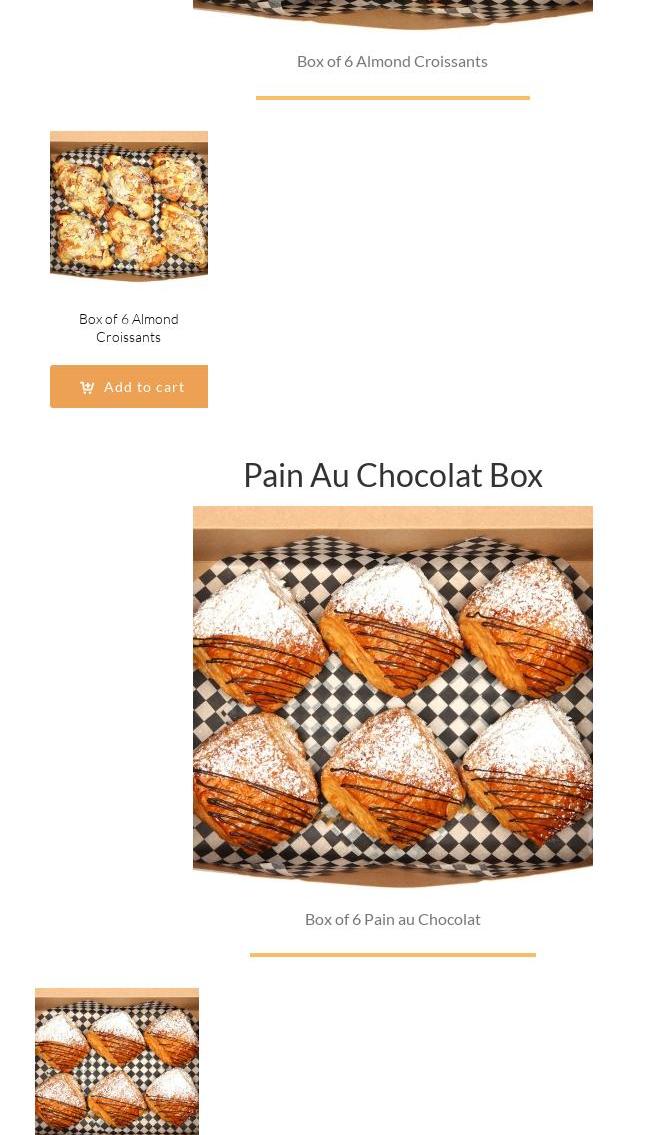Open the Box of 6 Almond Croissants product title link
This screenshot has height=1135, width=645.
(x=129, y=328)
